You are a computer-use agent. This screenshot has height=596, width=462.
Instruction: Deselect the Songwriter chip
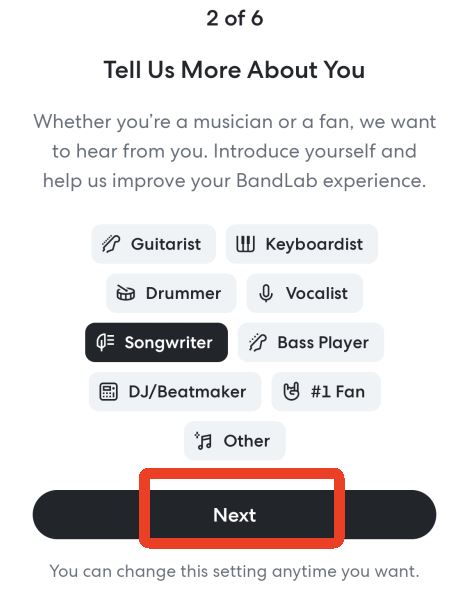(x=157, y=342)
